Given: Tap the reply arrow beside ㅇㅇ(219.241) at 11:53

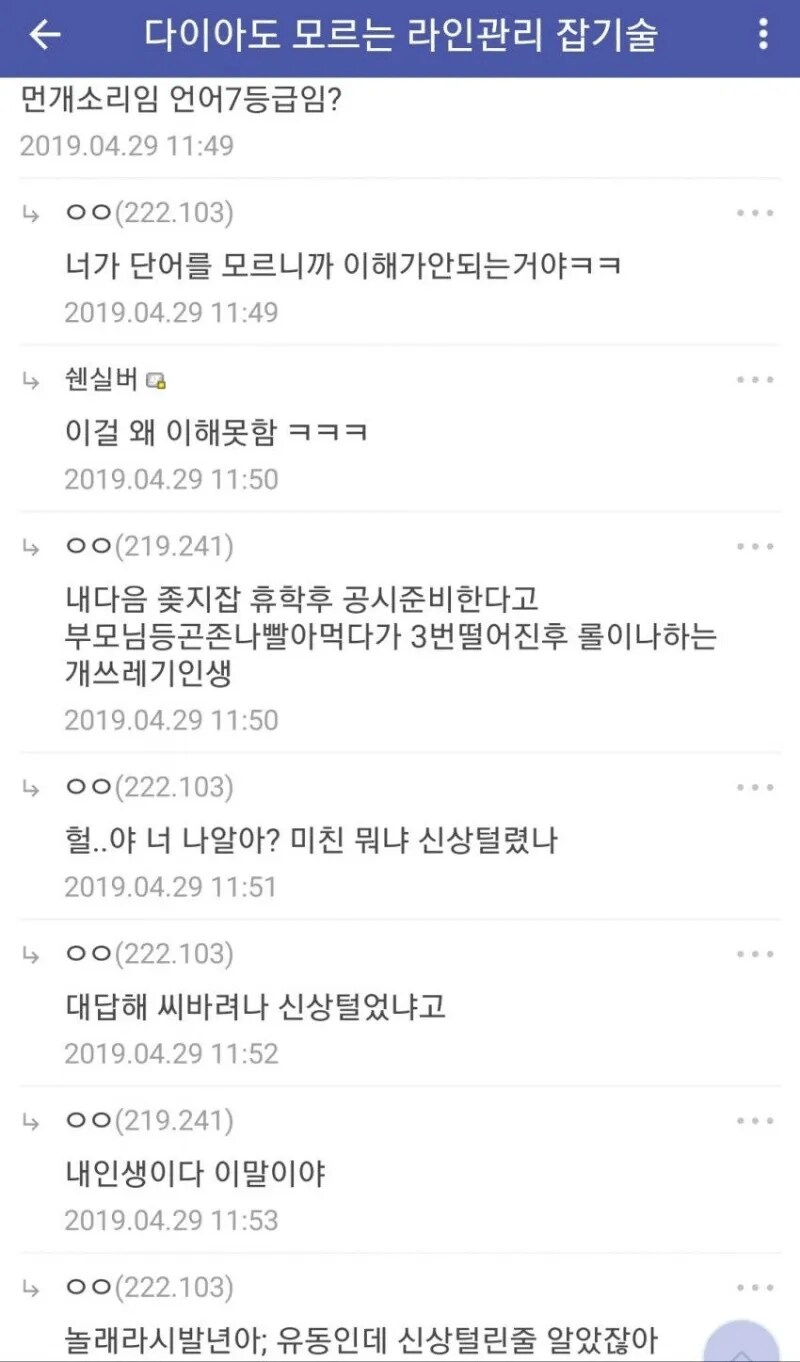Looking at the screenshot, I should tap(29, 1120).
